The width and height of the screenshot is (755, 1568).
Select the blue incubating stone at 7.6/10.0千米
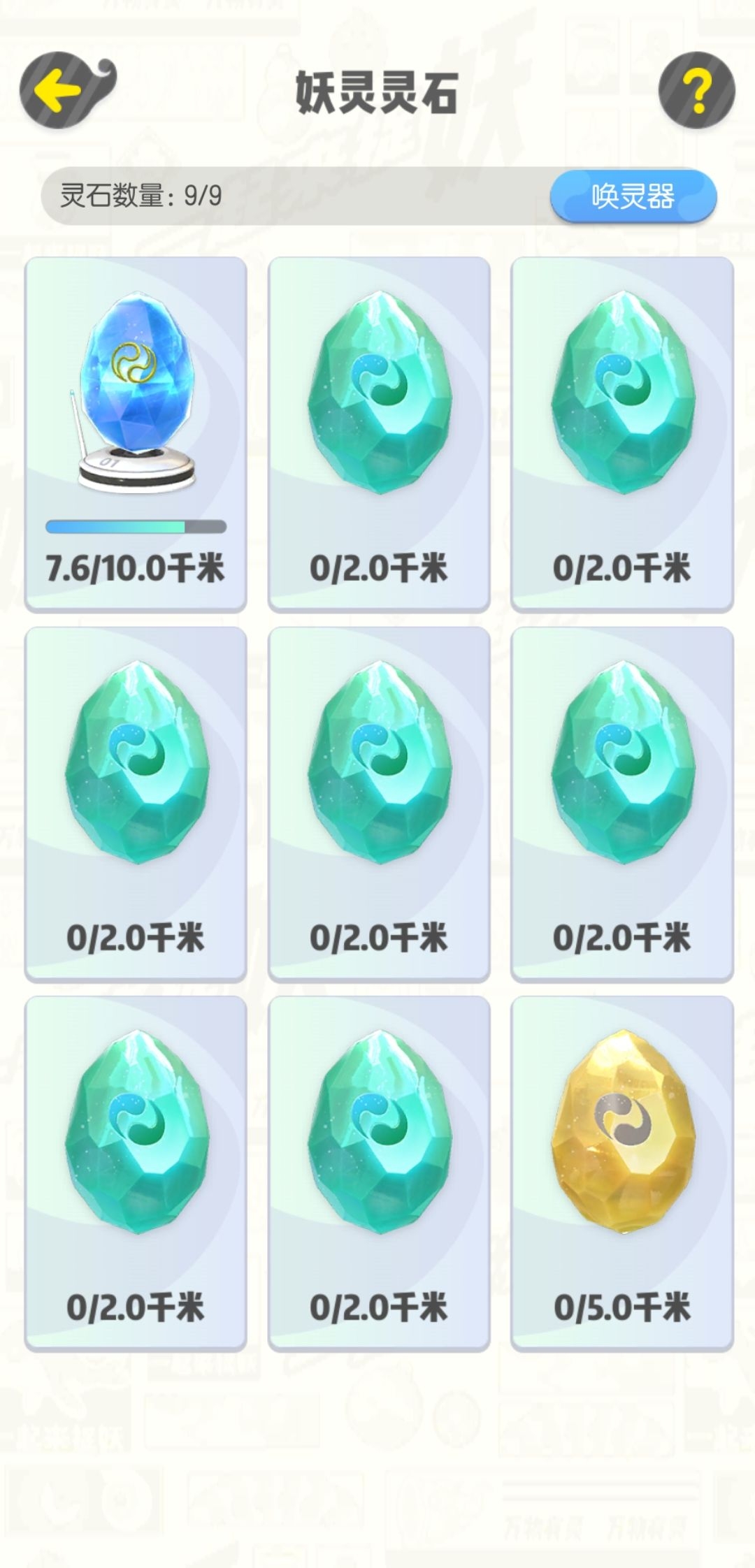pos(136,433)
